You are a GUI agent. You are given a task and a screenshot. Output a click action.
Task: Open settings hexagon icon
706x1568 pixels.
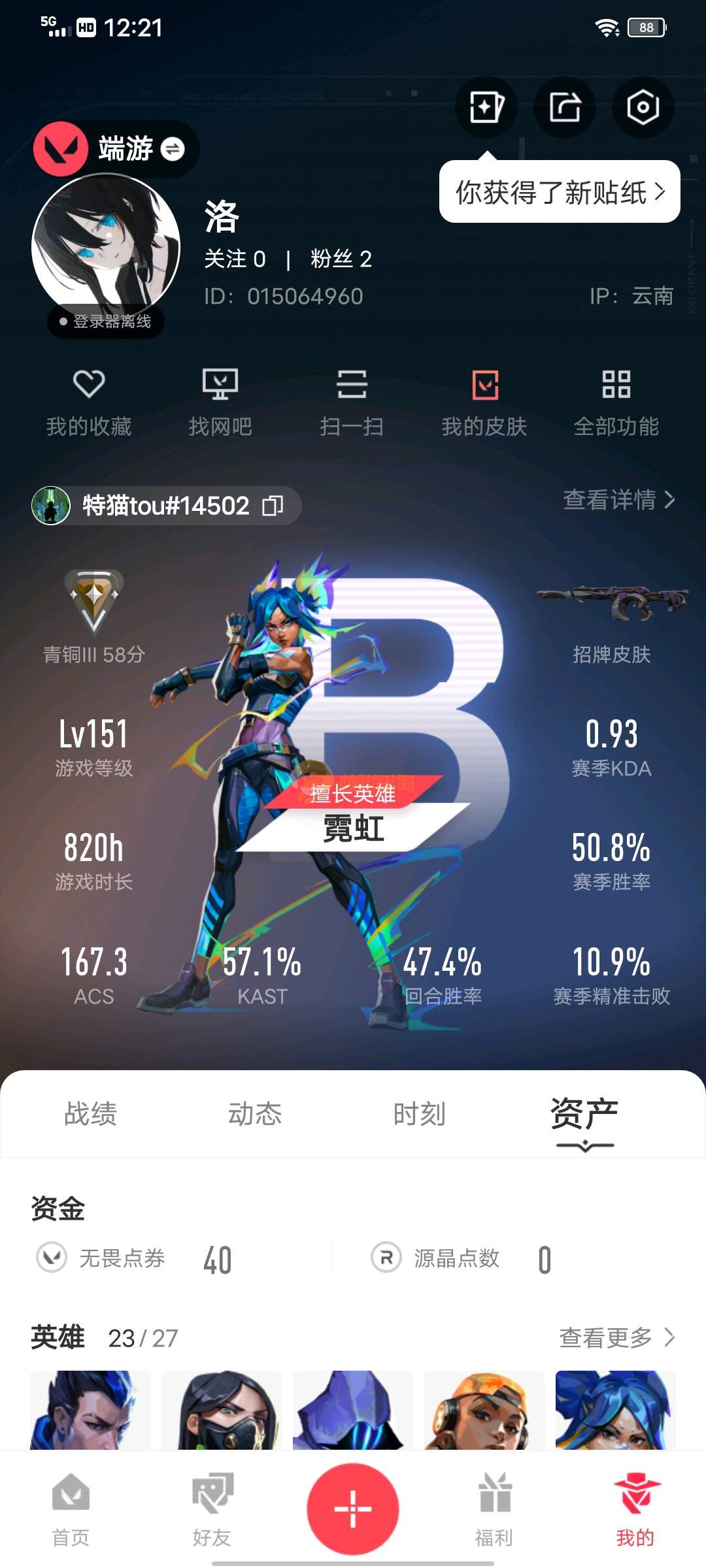643,107
